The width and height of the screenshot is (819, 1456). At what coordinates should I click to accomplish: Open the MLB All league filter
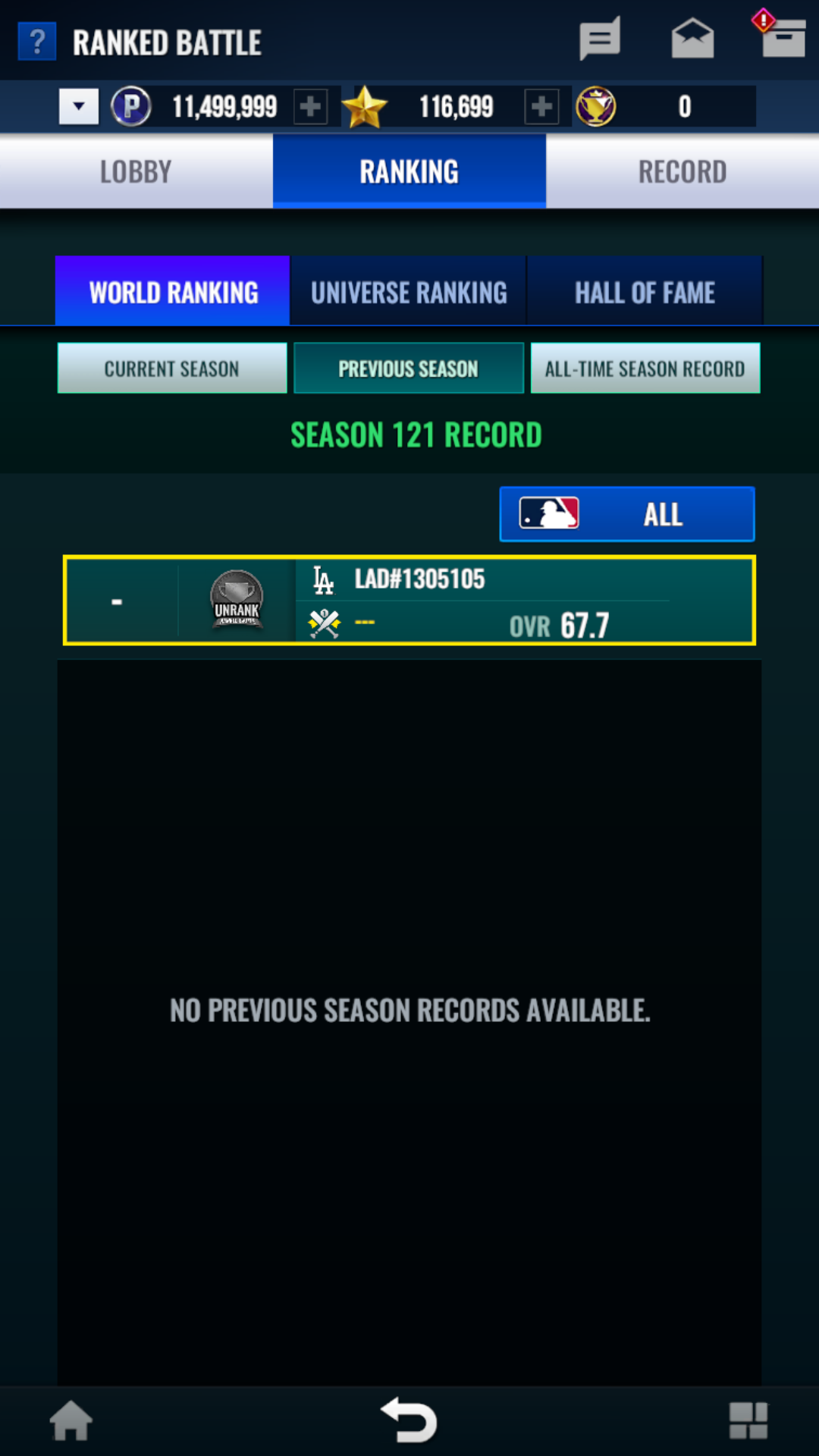pos(627,514)
